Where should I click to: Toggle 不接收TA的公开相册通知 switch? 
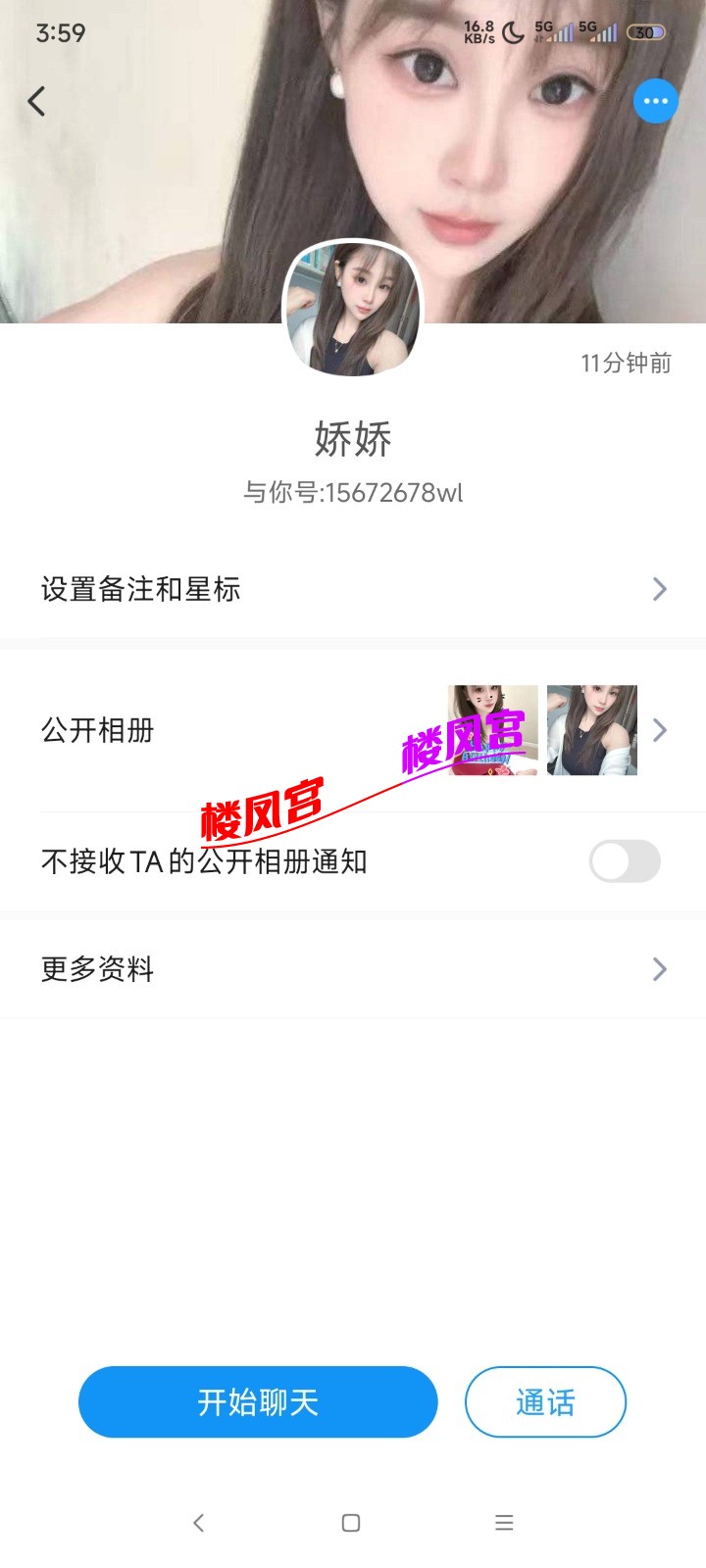coord(625,861)
